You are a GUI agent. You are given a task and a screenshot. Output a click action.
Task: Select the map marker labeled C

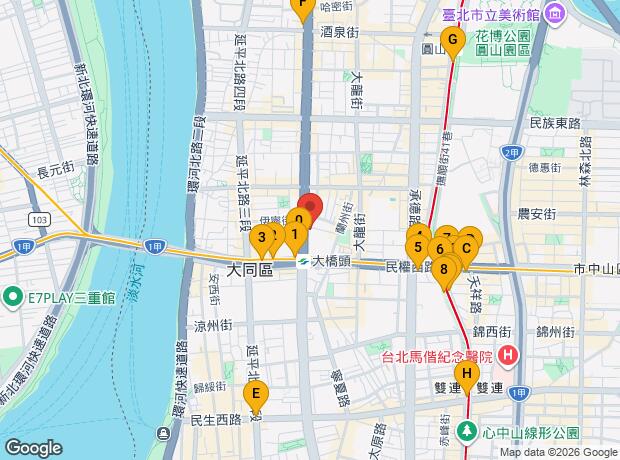pos(466,251)
